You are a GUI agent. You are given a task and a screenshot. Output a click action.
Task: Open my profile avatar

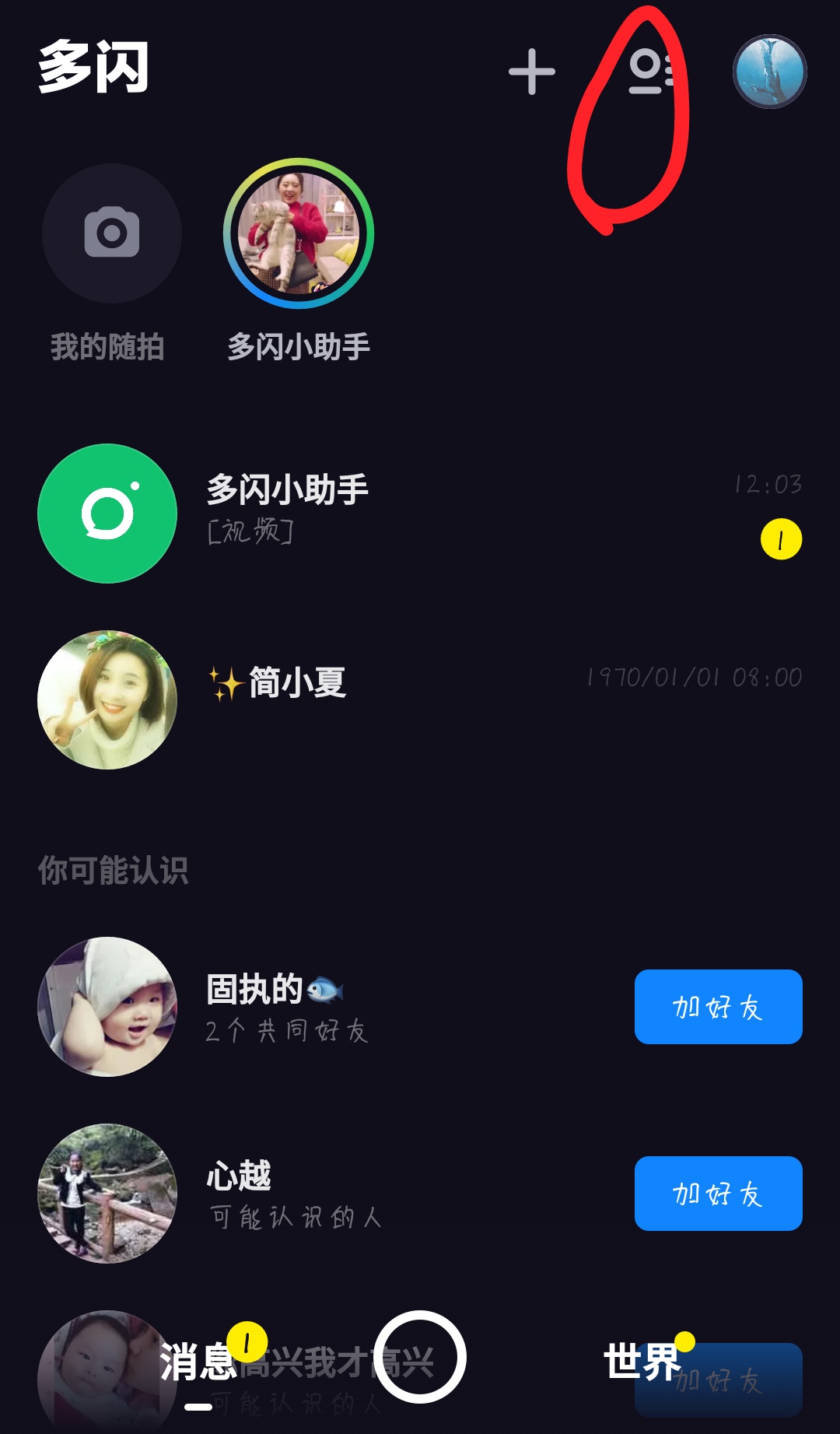click(x=769, y=72)
